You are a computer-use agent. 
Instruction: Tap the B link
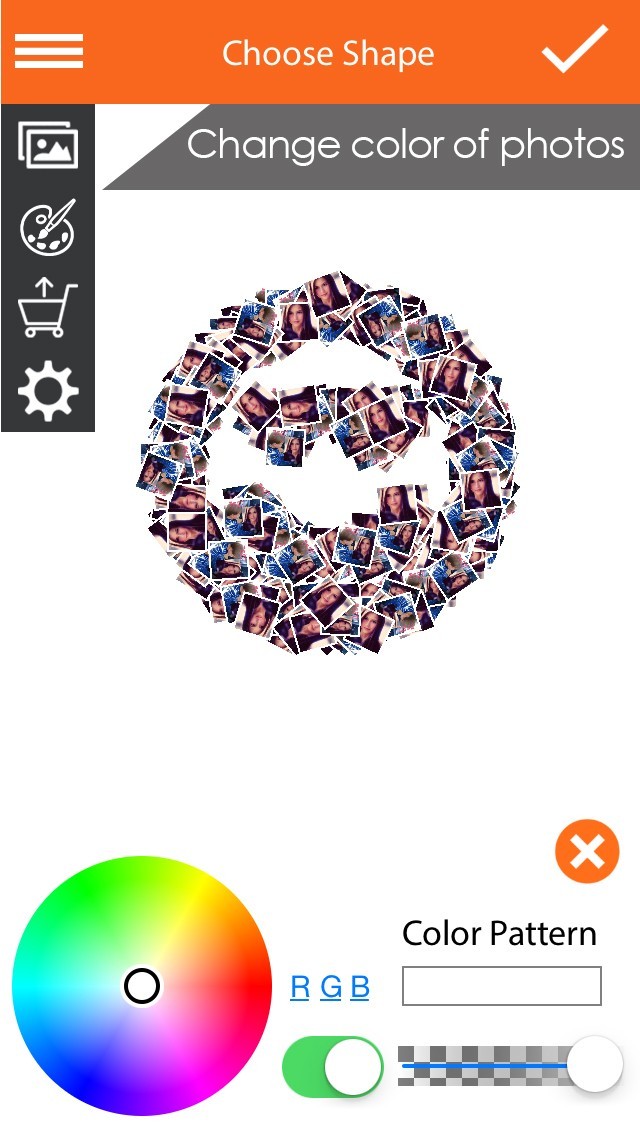pos(360,988)
